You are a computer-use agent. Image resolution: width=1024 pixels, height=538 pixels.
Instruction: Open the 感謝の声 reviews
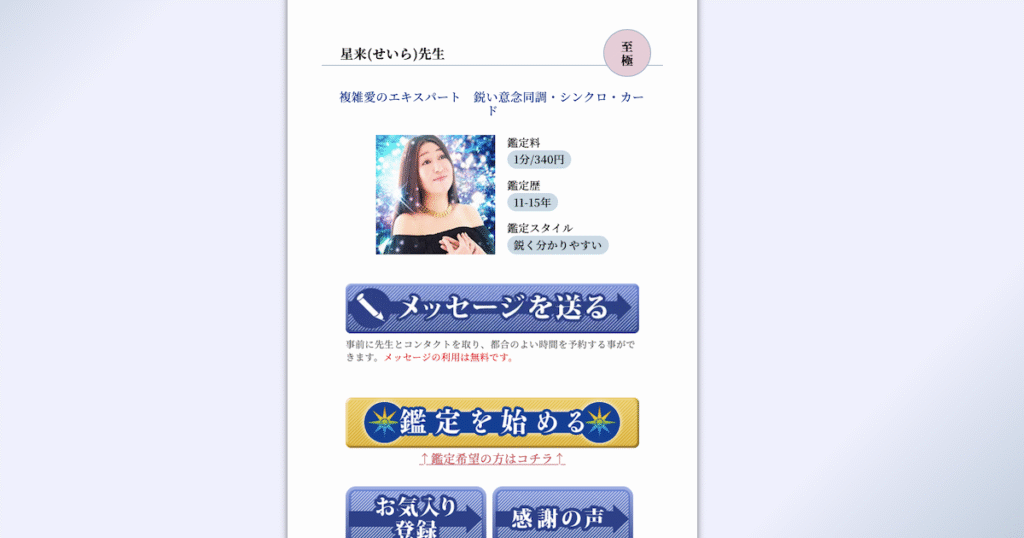click(563, 514)
